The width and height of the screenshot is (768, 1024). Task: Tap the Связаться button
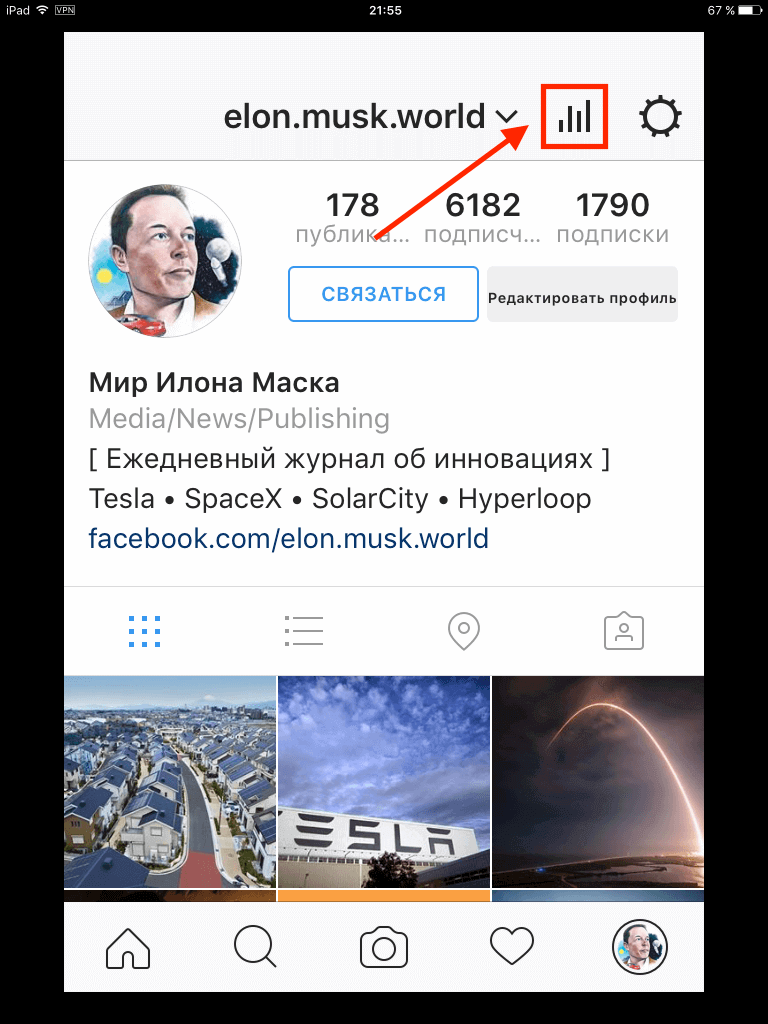click(x=383, y=294)
